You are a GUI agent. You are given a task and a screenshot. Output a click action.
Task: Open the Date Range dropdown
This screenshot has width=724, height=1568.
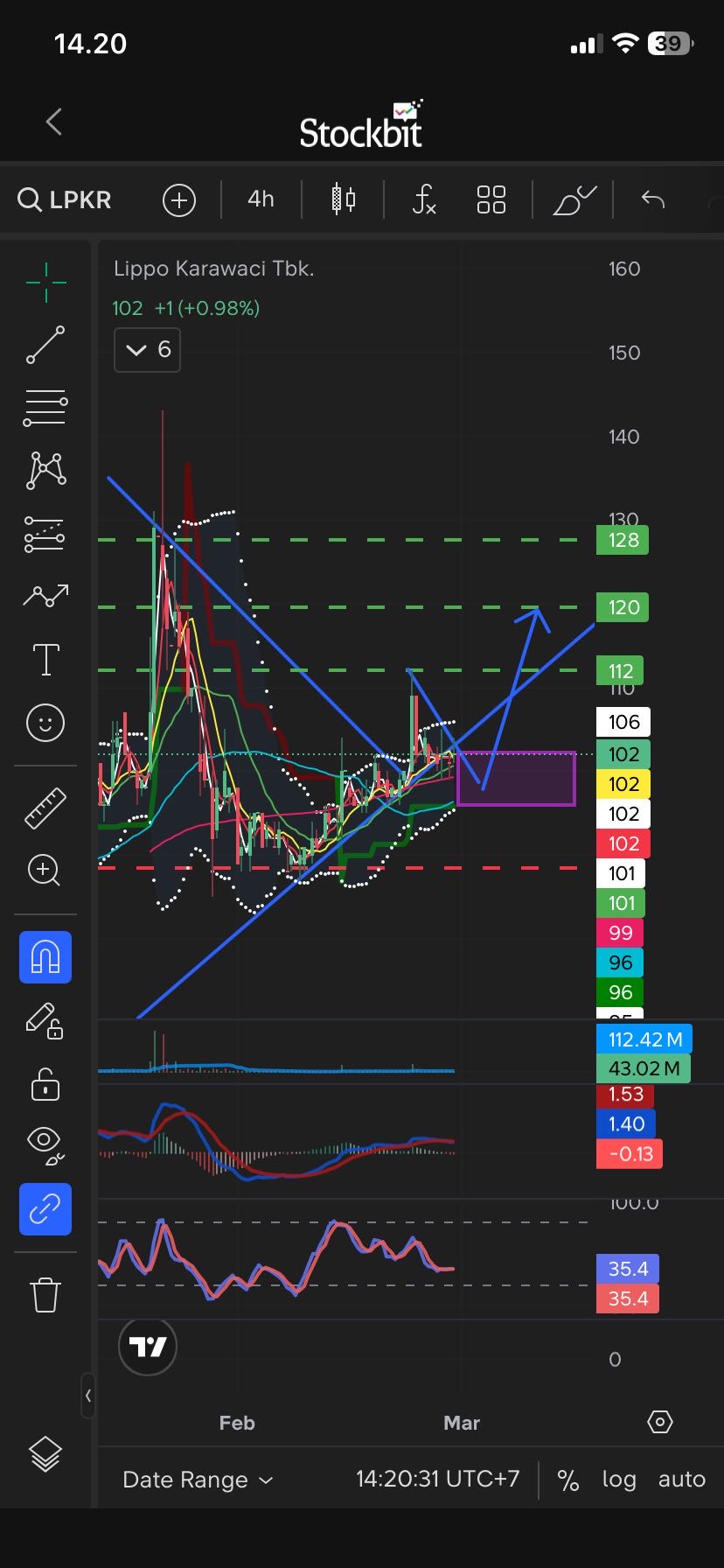(198, 1480)
